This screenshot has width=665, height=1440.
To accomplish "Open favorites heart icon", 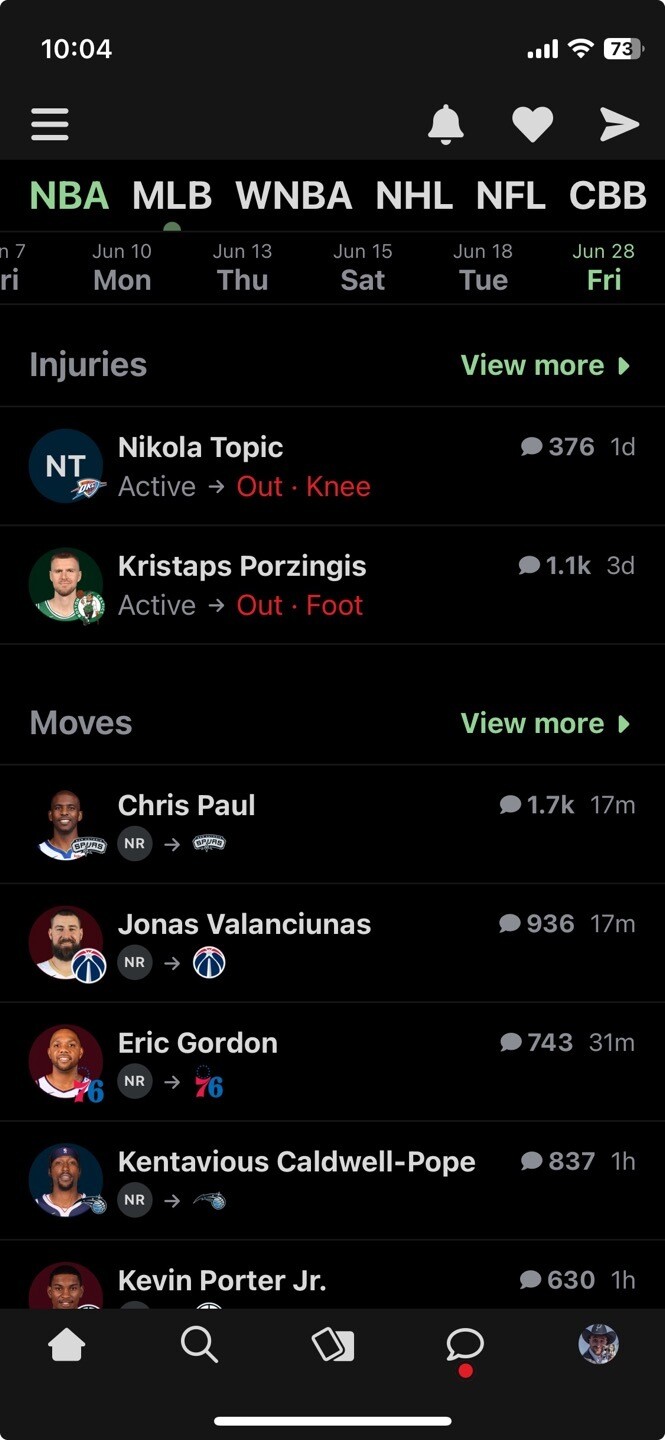I will click(532, 124).
